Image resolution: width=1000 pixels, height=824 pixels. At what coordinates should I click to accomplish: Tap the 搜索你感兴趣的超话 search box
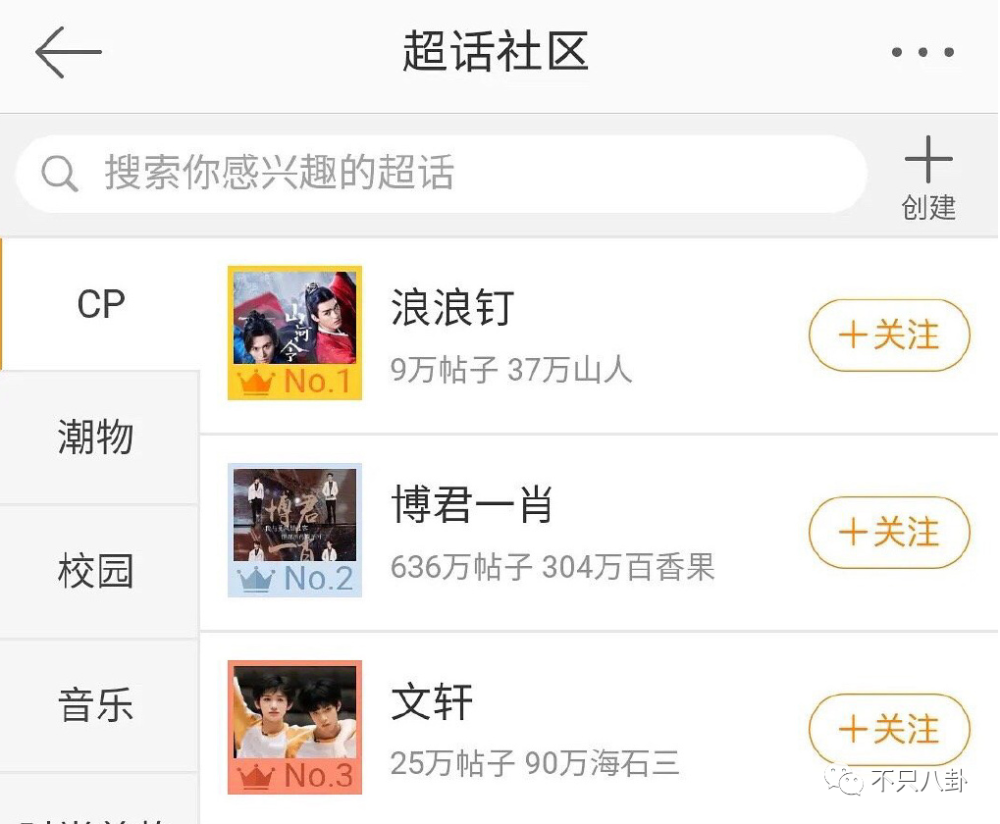coord(440,174)
